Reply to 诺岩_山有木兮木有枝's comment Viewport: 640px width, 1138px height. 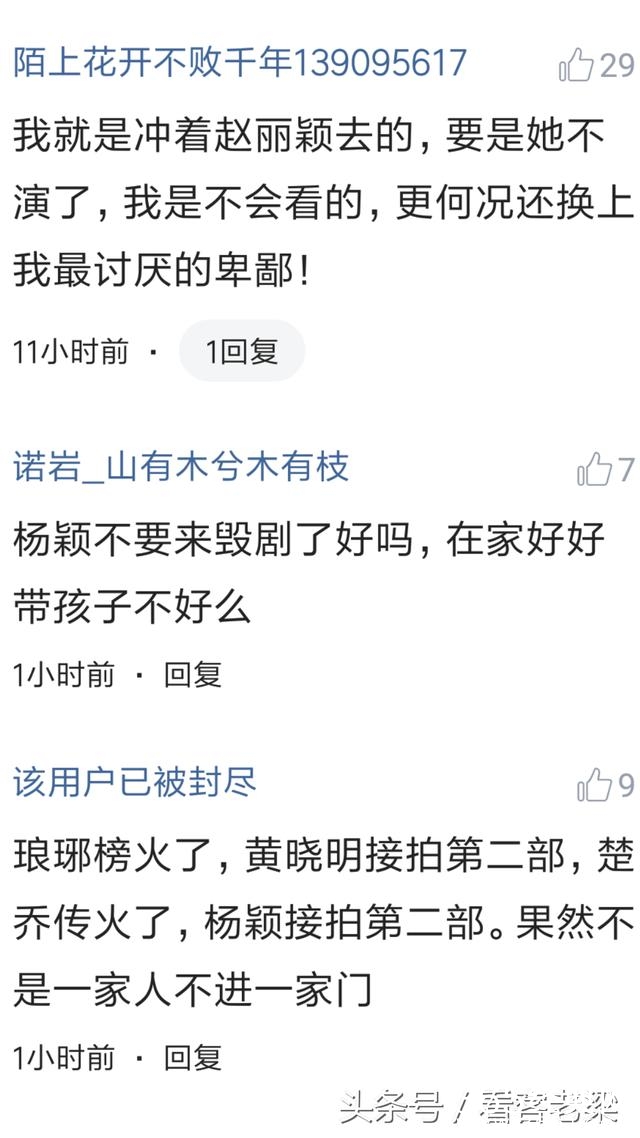coord(193,675)
